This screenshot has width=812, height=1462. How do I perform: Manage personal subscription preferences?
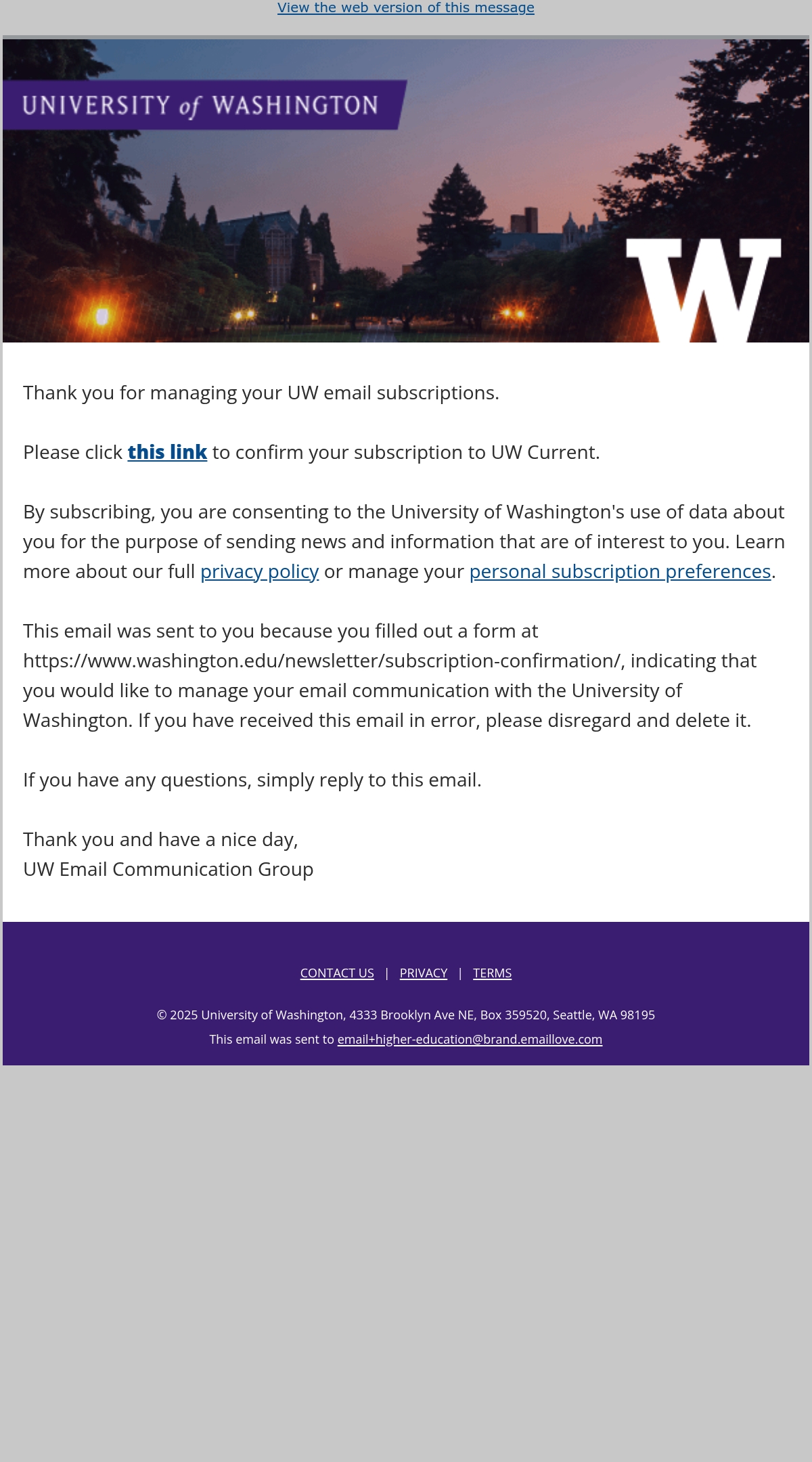pos(620,571)
